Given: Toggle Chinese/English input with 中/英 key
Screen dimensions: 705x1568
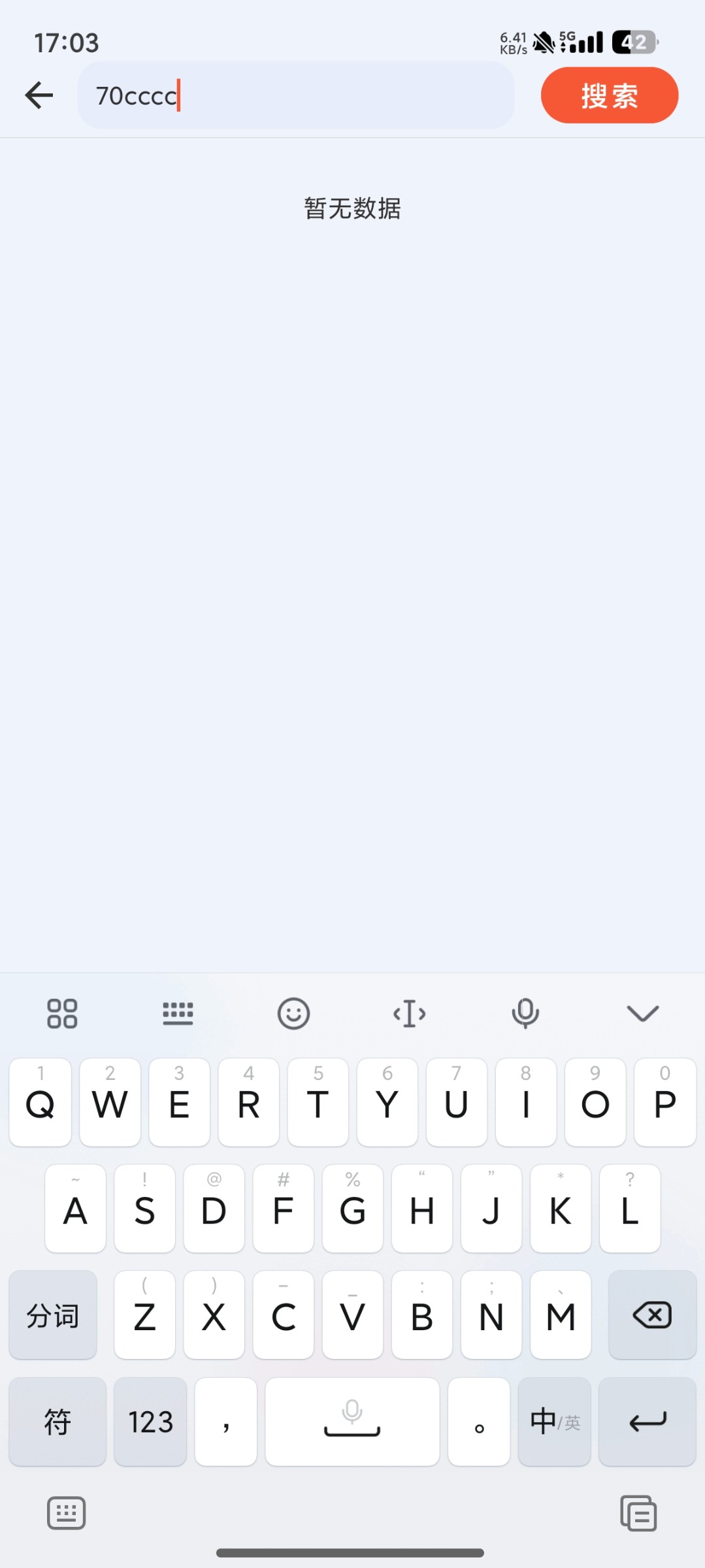Looking at the screenshot, I should pyautogui.click(x=554, y=1422).
